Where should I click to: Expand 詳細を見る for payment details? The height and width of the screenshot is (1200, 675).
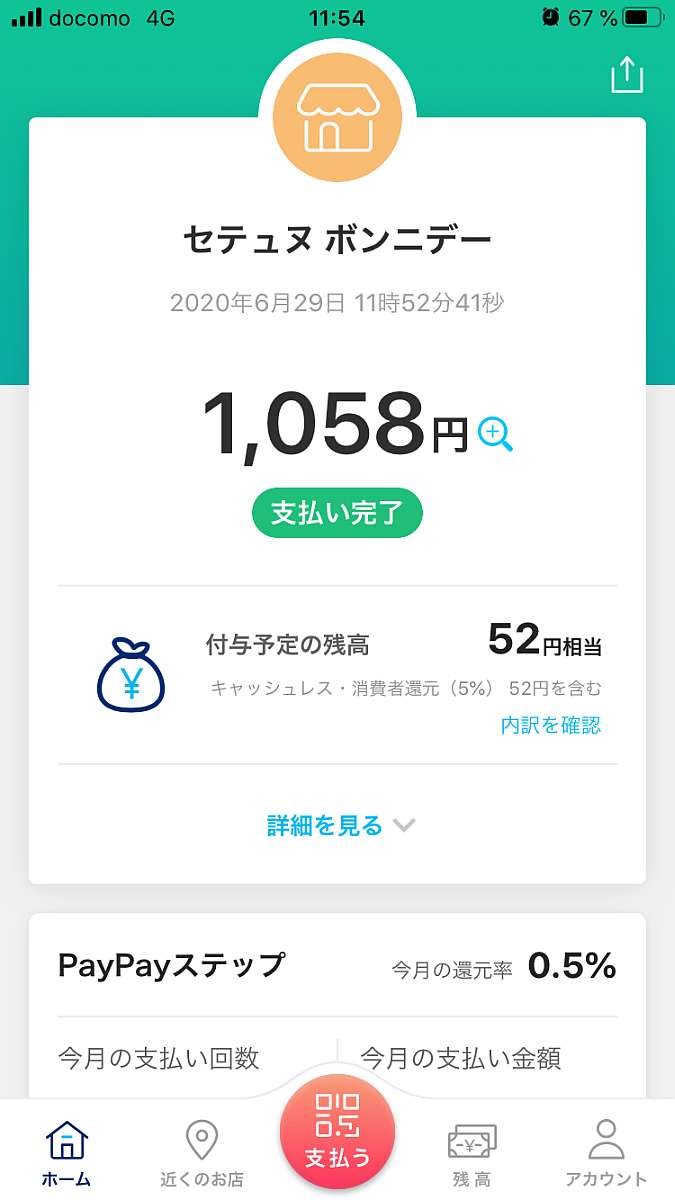click(x=340, y=825)
